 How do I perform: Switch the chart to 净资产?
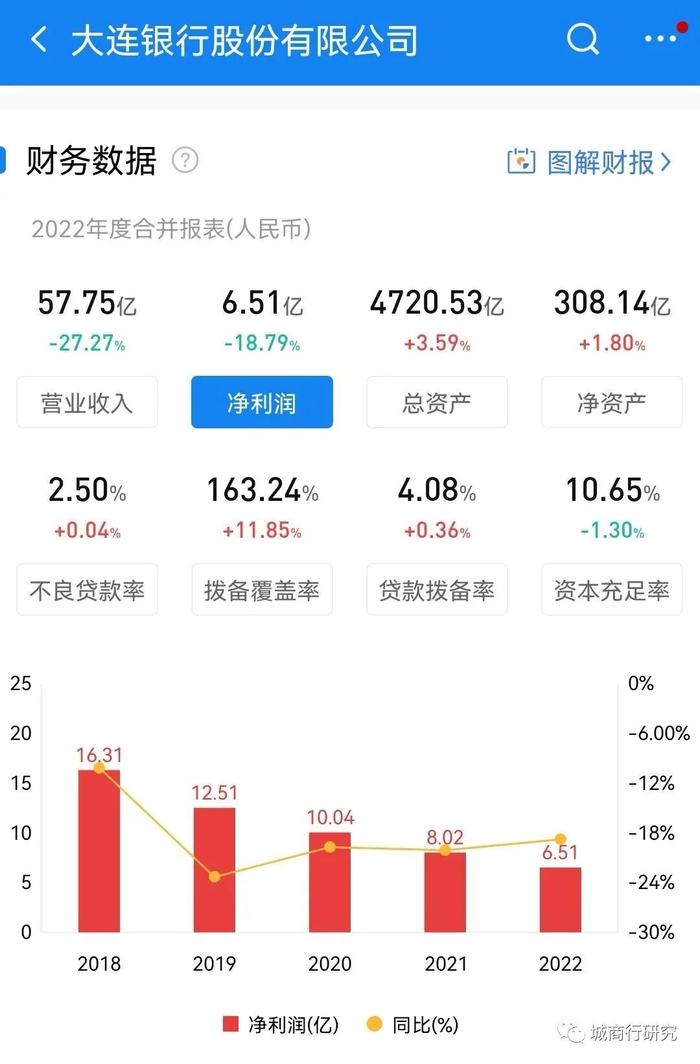point(612,402)
